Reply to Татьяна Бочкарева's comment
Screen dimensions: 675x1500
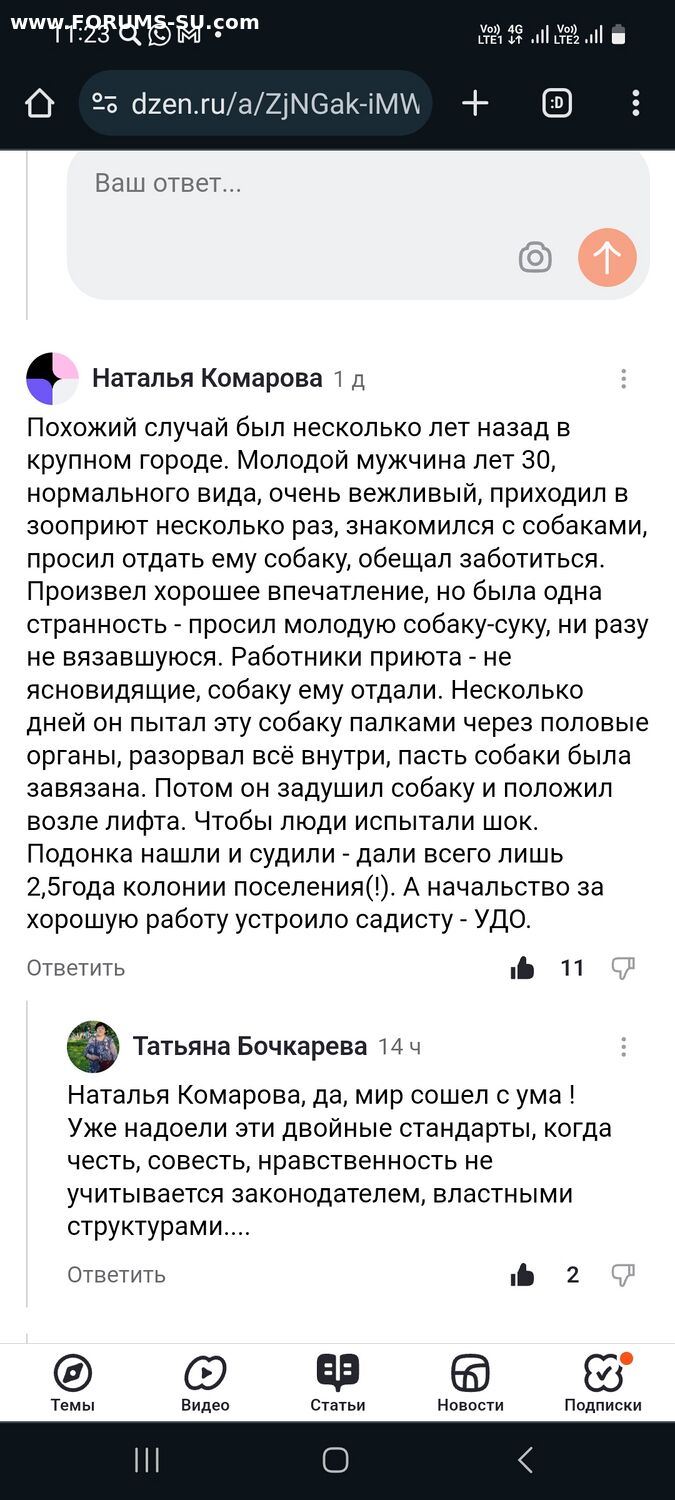click(116, 1275)
